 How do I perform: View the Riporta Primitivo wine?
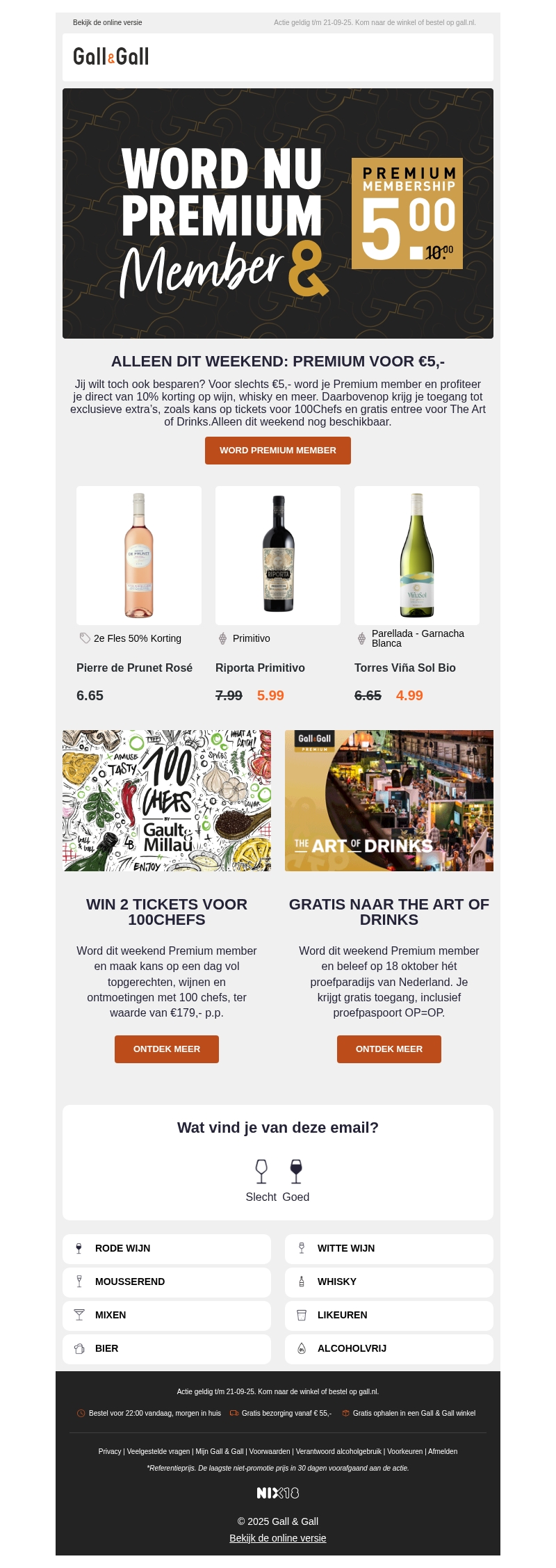[x=278, y=556]
